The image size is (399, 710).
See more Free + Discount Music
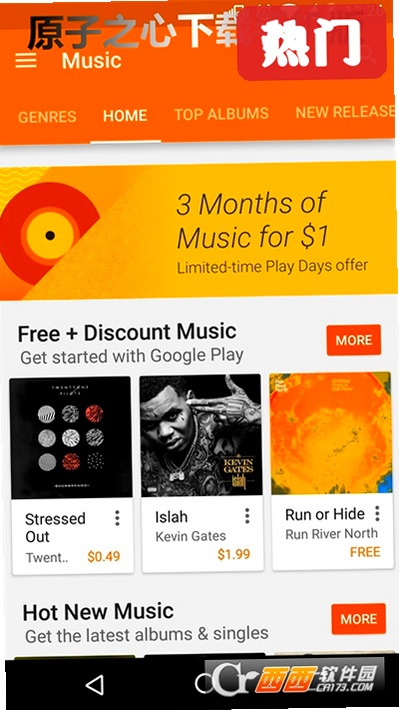354,340
